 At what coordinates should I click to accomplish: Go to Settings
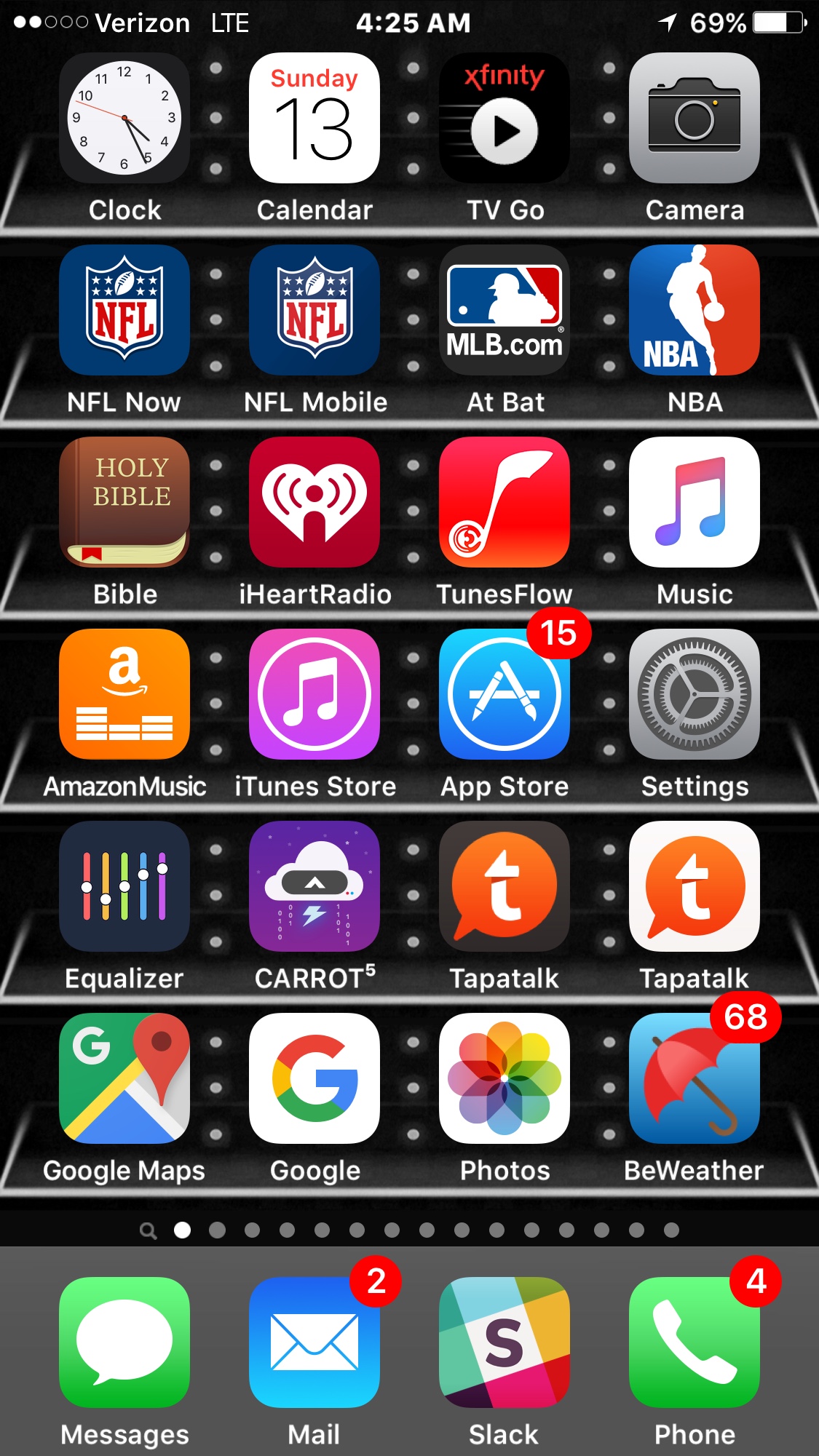click(695, 694)
